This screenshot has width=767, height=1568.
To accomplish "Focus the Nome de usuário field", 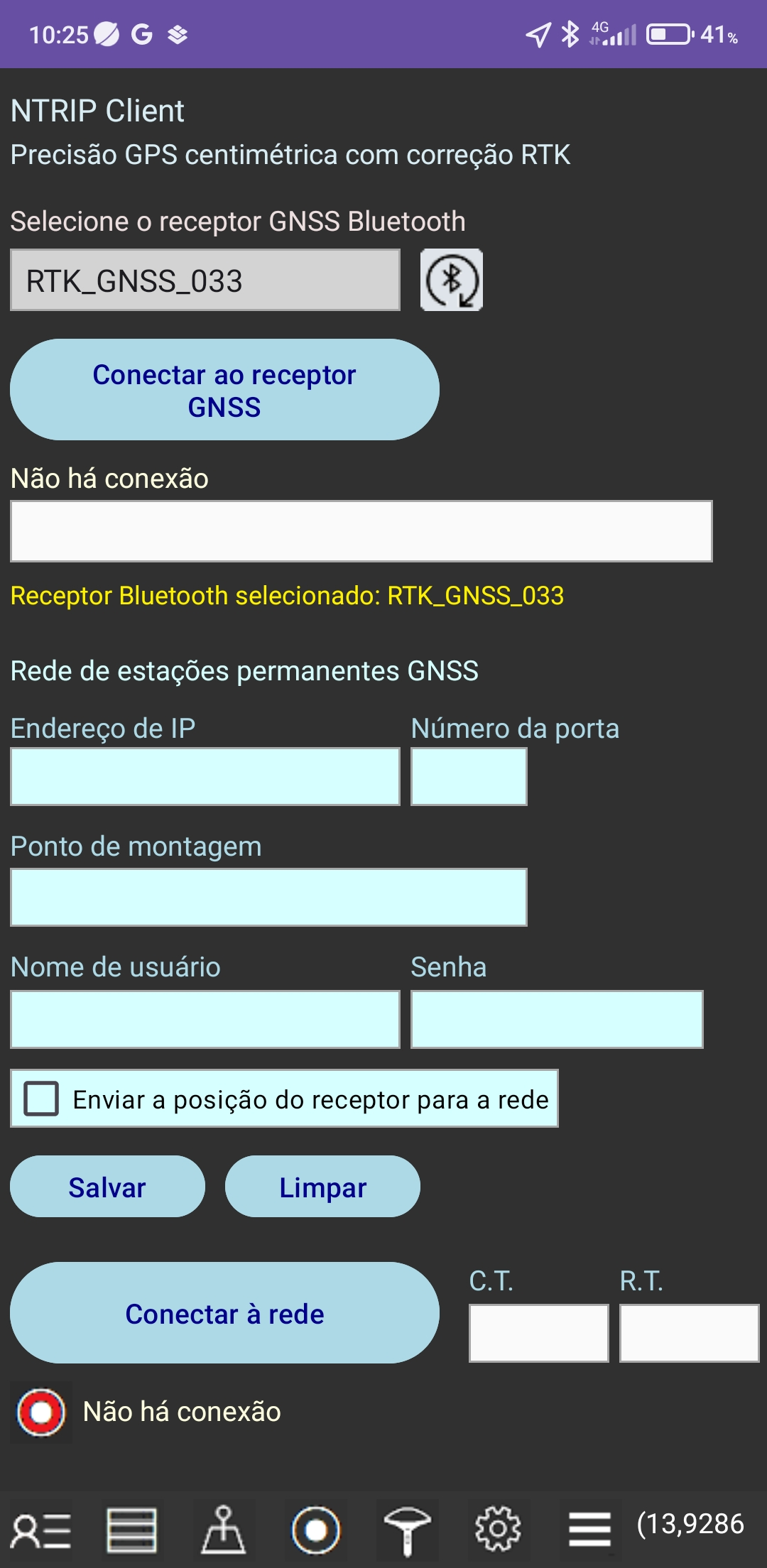I will click(x=205, y=1019).
